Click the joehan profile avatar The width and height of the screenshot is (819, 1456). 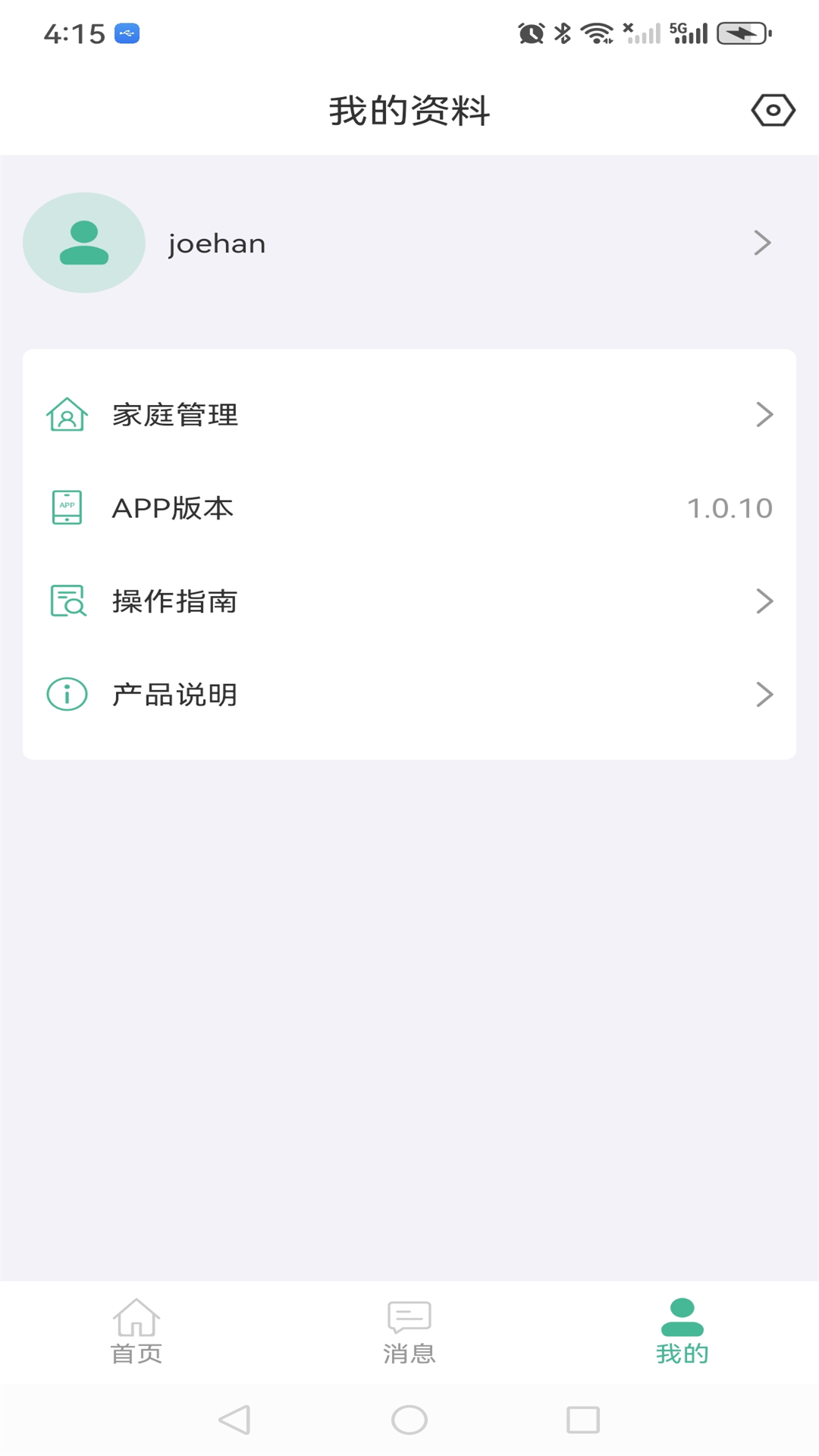pyautogui.click(x=83, y=243)
